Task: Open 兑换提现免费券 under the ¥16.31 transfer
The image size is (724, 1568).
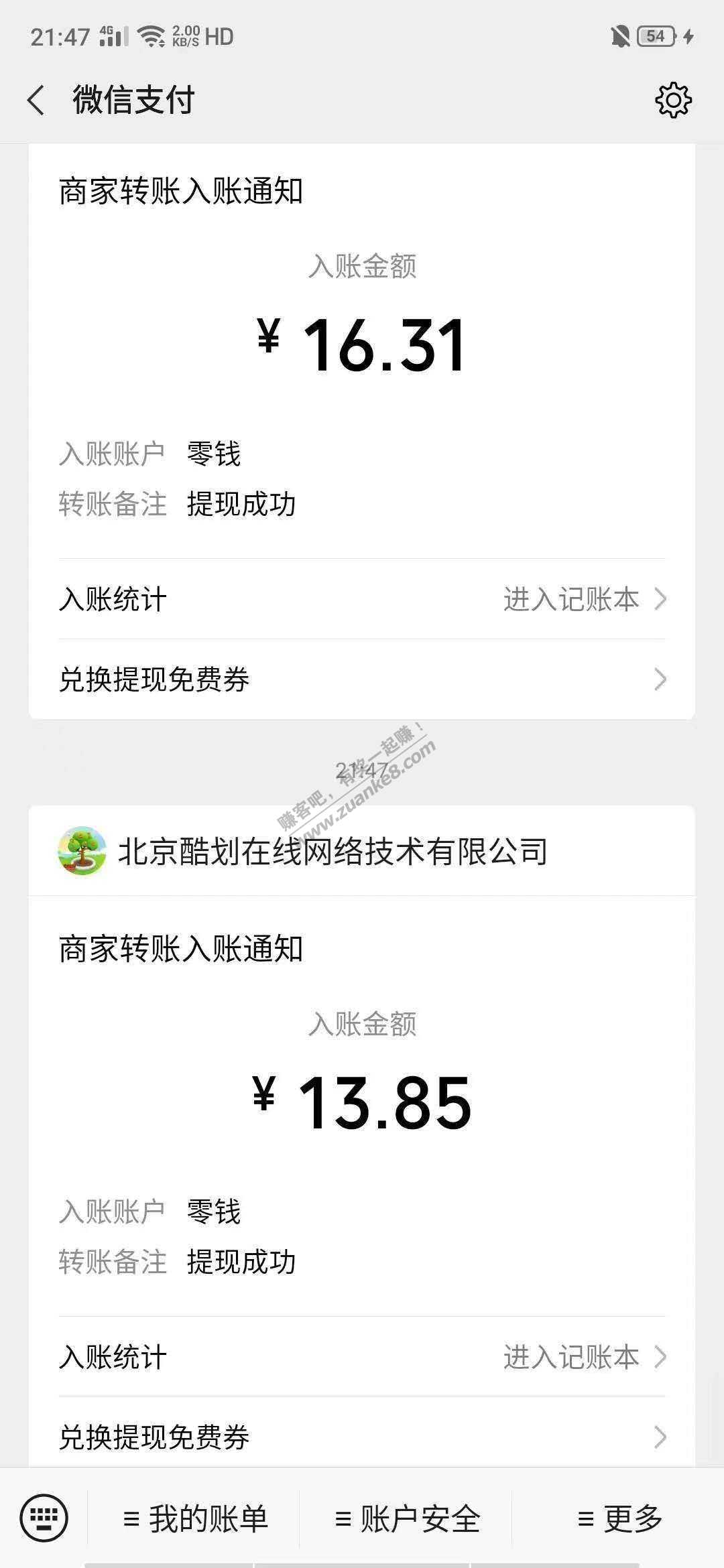Action: coord(362,679)
